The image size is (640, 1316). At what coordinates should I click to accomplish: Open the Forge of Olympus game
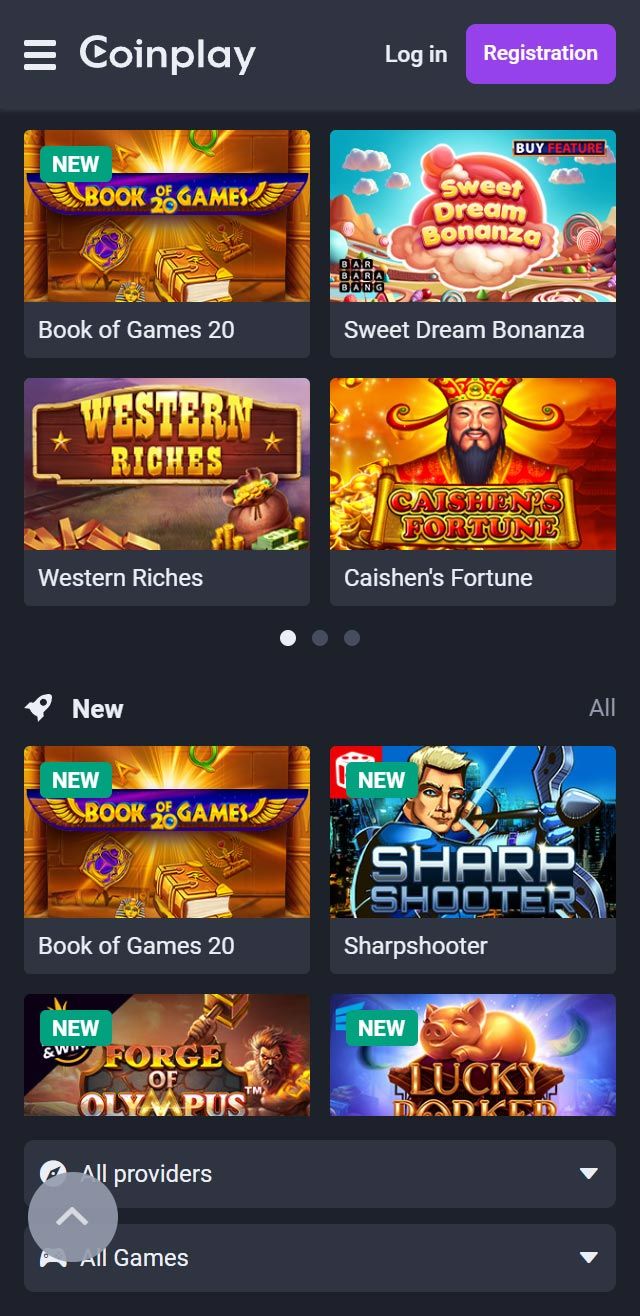(167, 1055)
